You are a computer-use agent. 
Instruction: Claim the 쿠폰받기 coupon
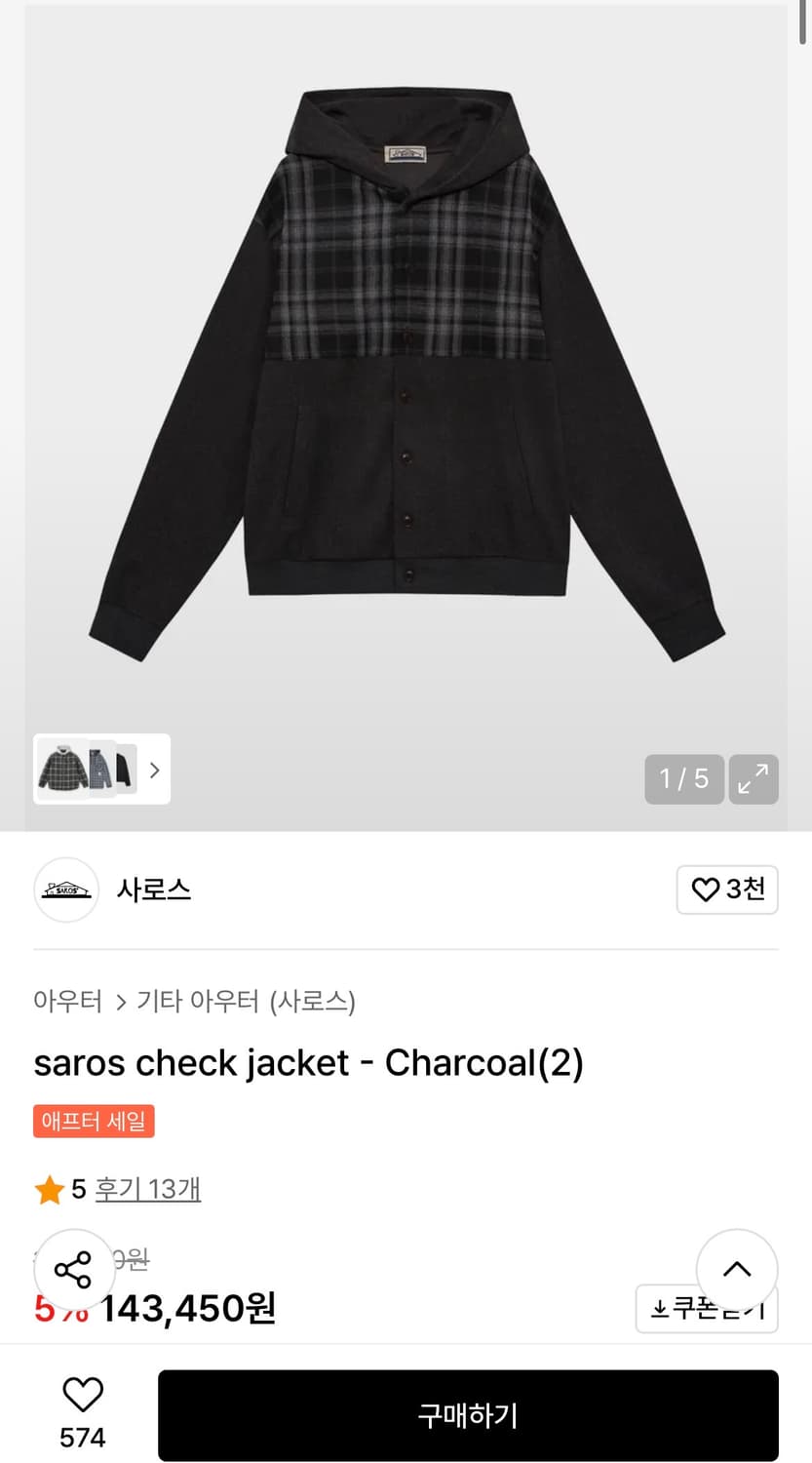[x=706, y=1310]
